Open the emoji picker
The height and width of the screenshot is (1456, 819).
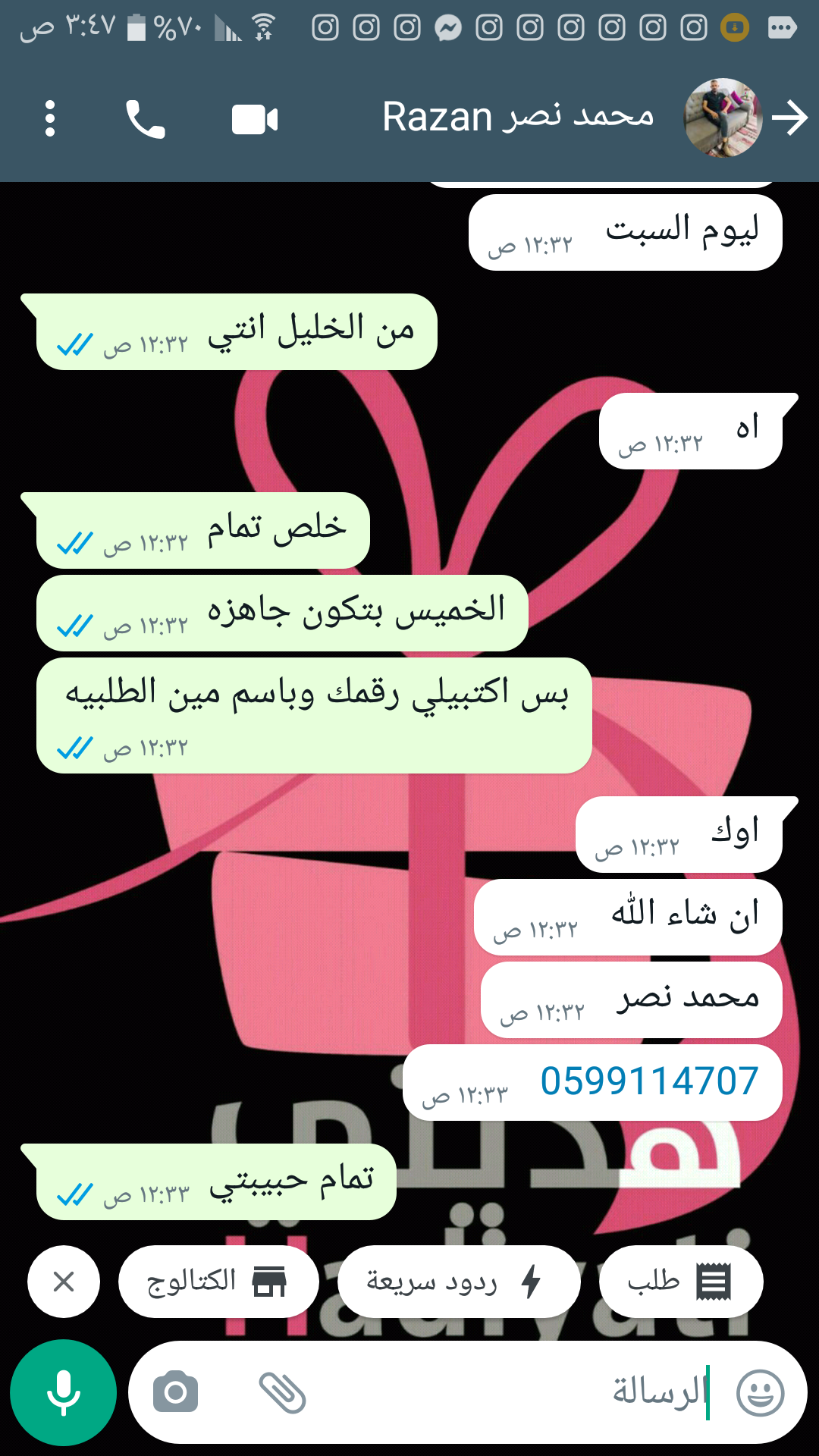(x=760, y=1392)
